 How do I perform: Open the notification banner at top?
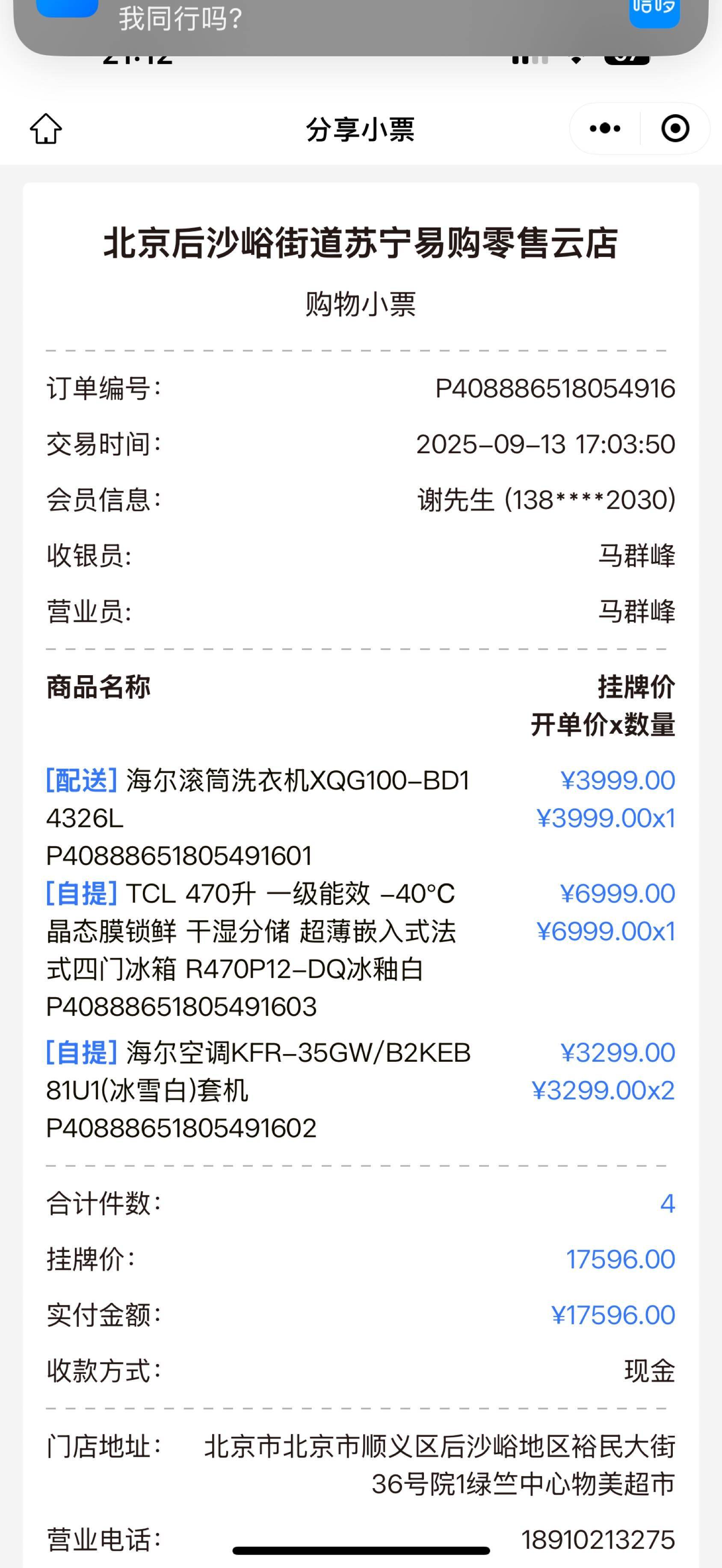click(361, 24)
